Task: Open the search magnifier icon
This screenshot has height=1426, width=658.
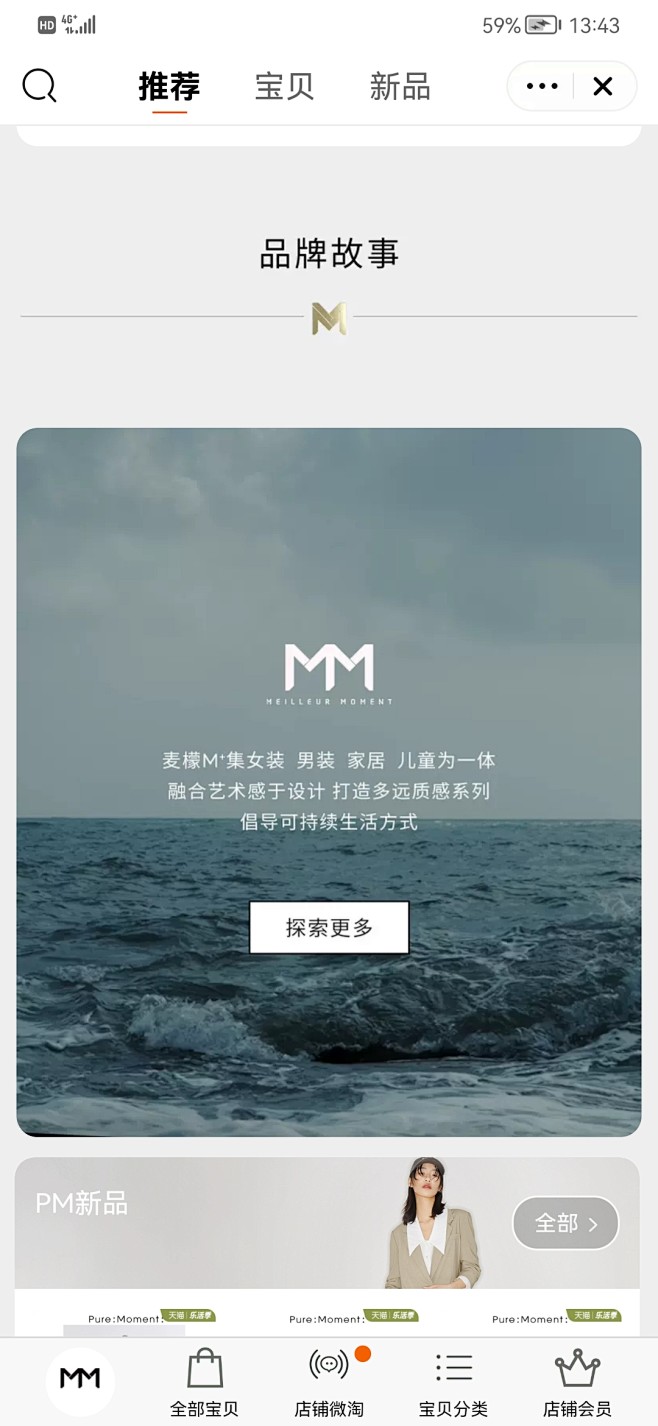Action: (x=40, y=86)
